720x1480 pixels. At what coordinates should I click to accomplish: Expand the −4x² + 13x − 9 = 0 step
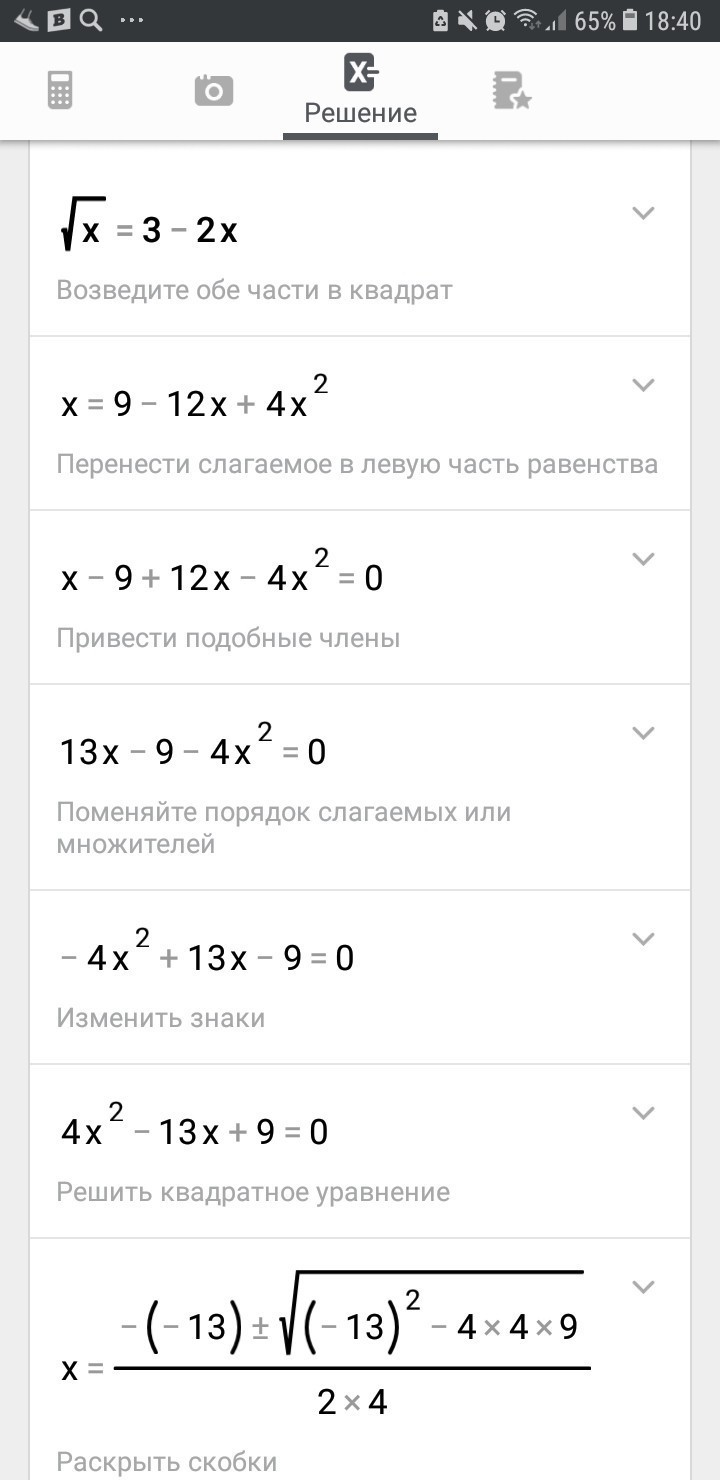(x=644, y=939)
